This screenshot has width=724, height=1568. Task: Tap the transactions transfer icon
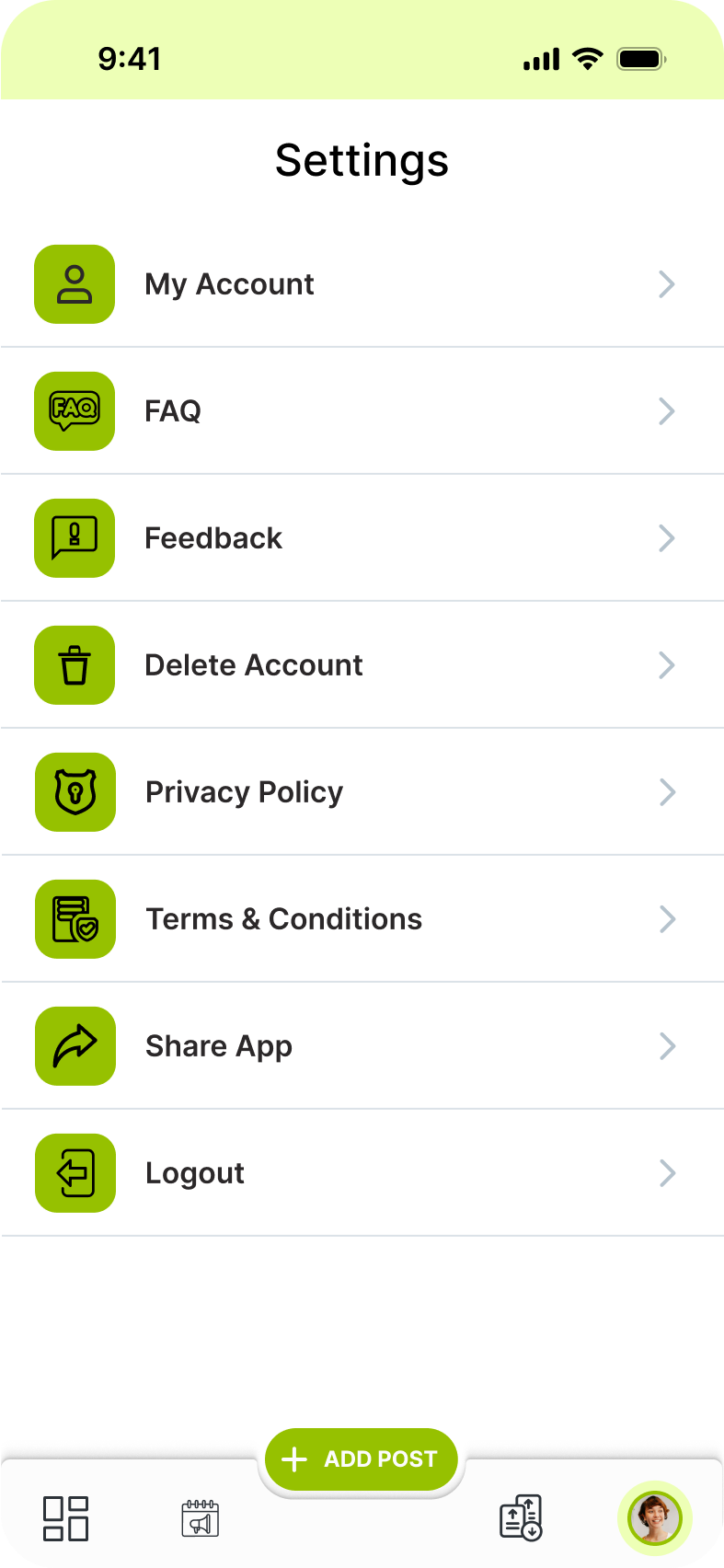pos(521,1518)
